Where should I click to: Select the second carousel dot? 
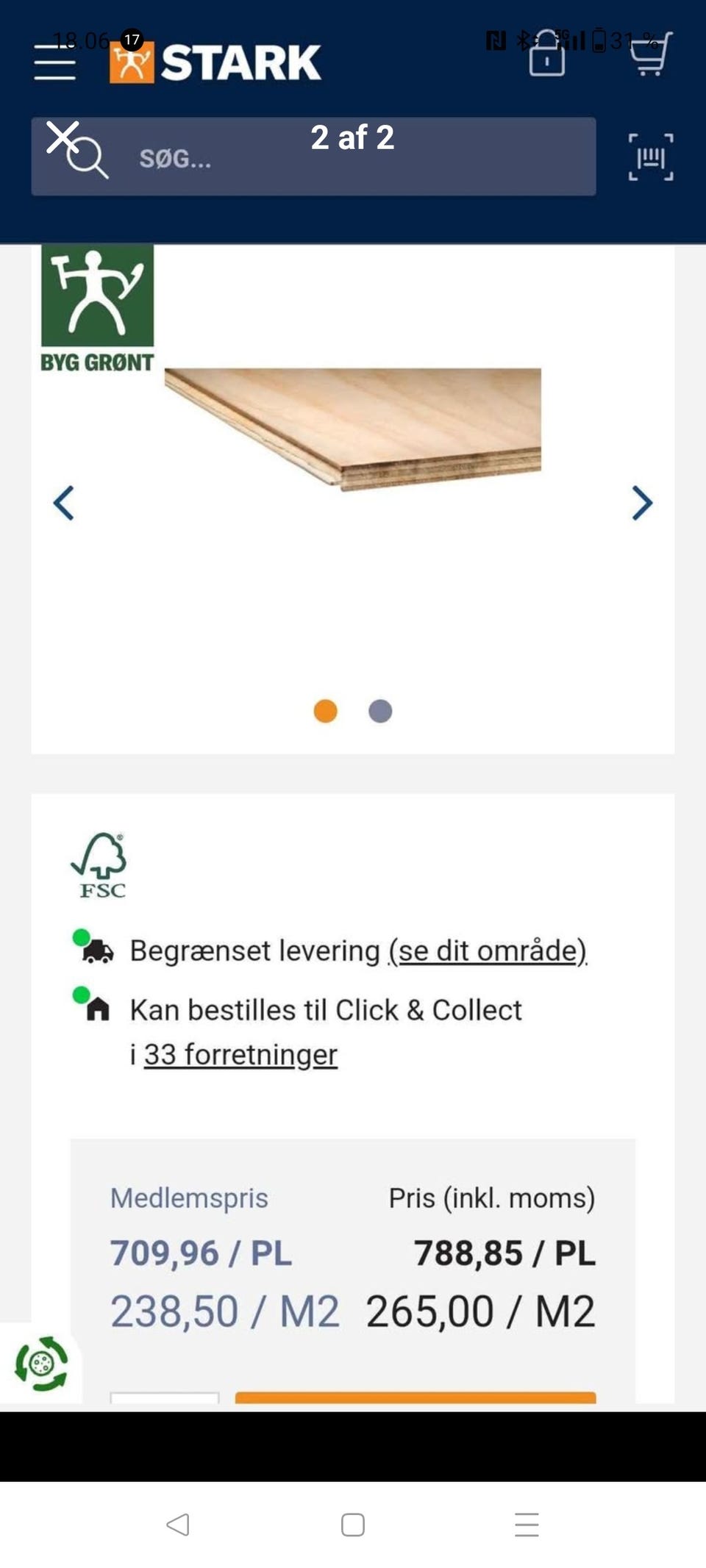(x=381, y=711)
